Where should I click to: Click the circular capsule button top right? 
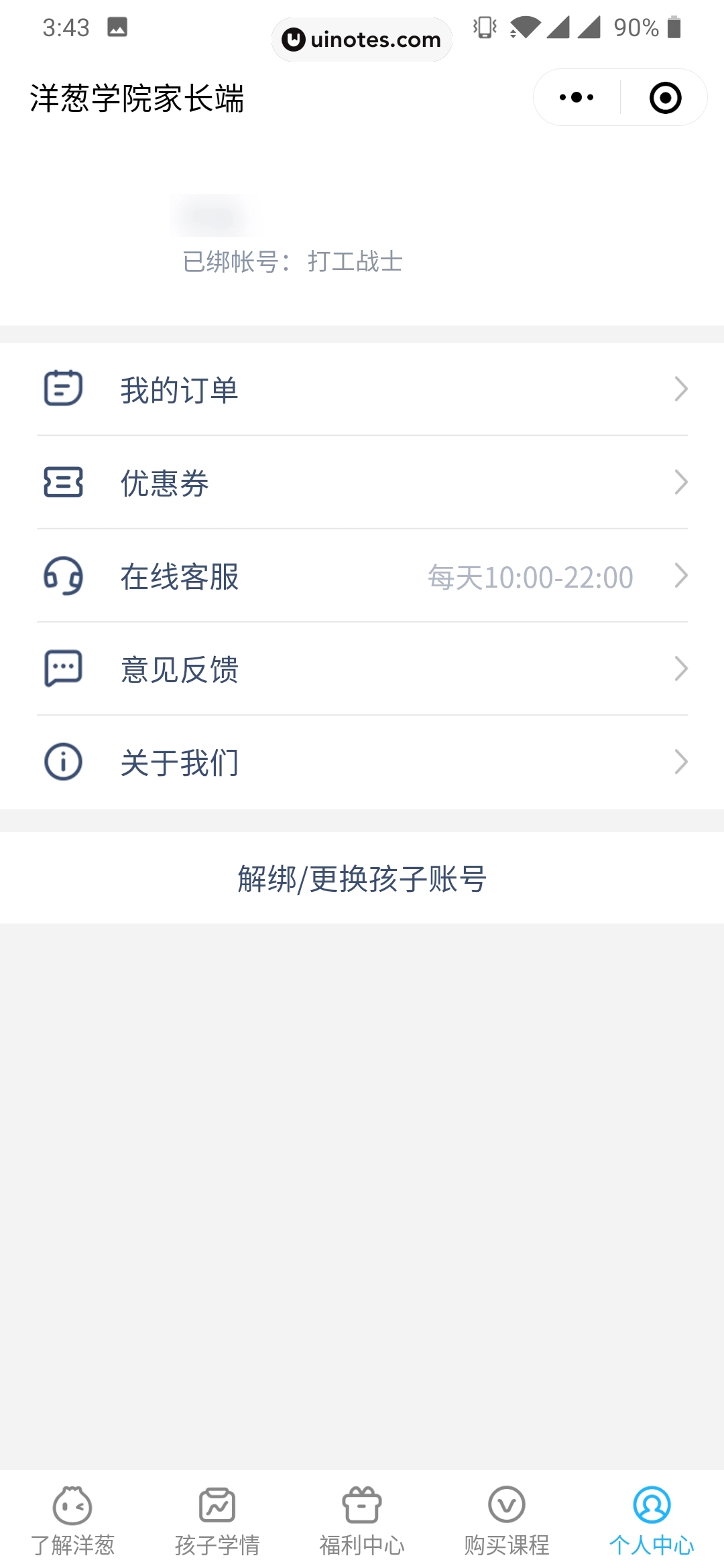pos(663,97)
